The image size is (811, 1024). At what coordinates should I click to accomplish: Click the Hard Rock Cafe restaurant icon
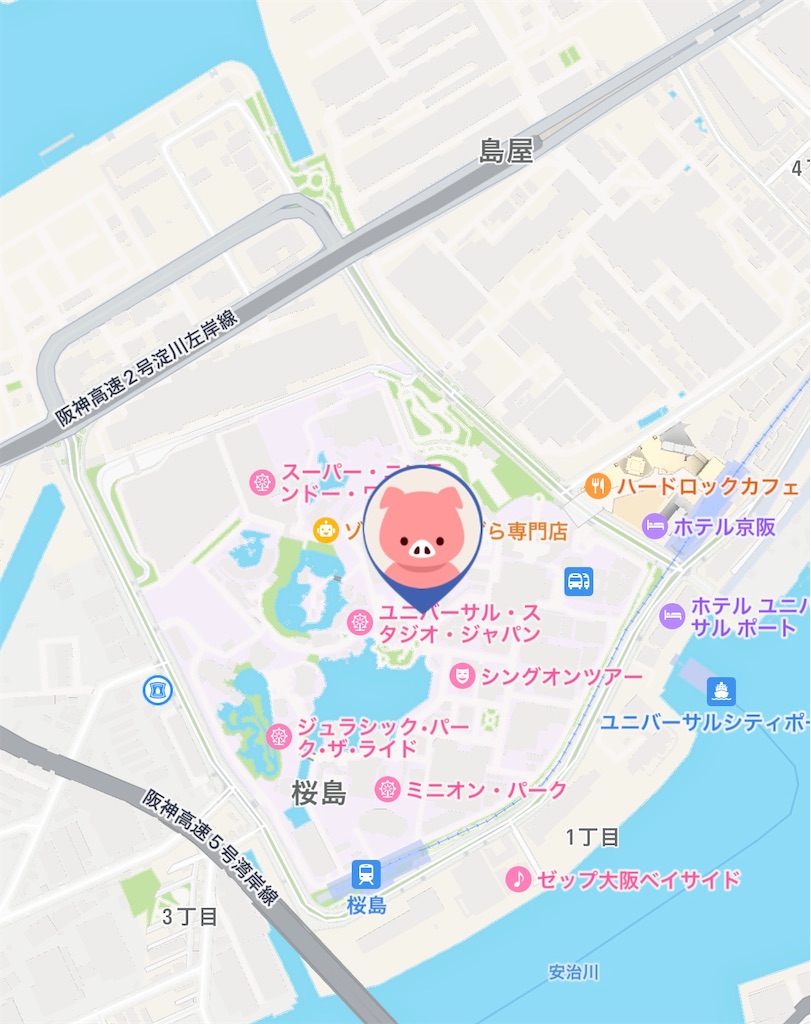tap(598, 487)
